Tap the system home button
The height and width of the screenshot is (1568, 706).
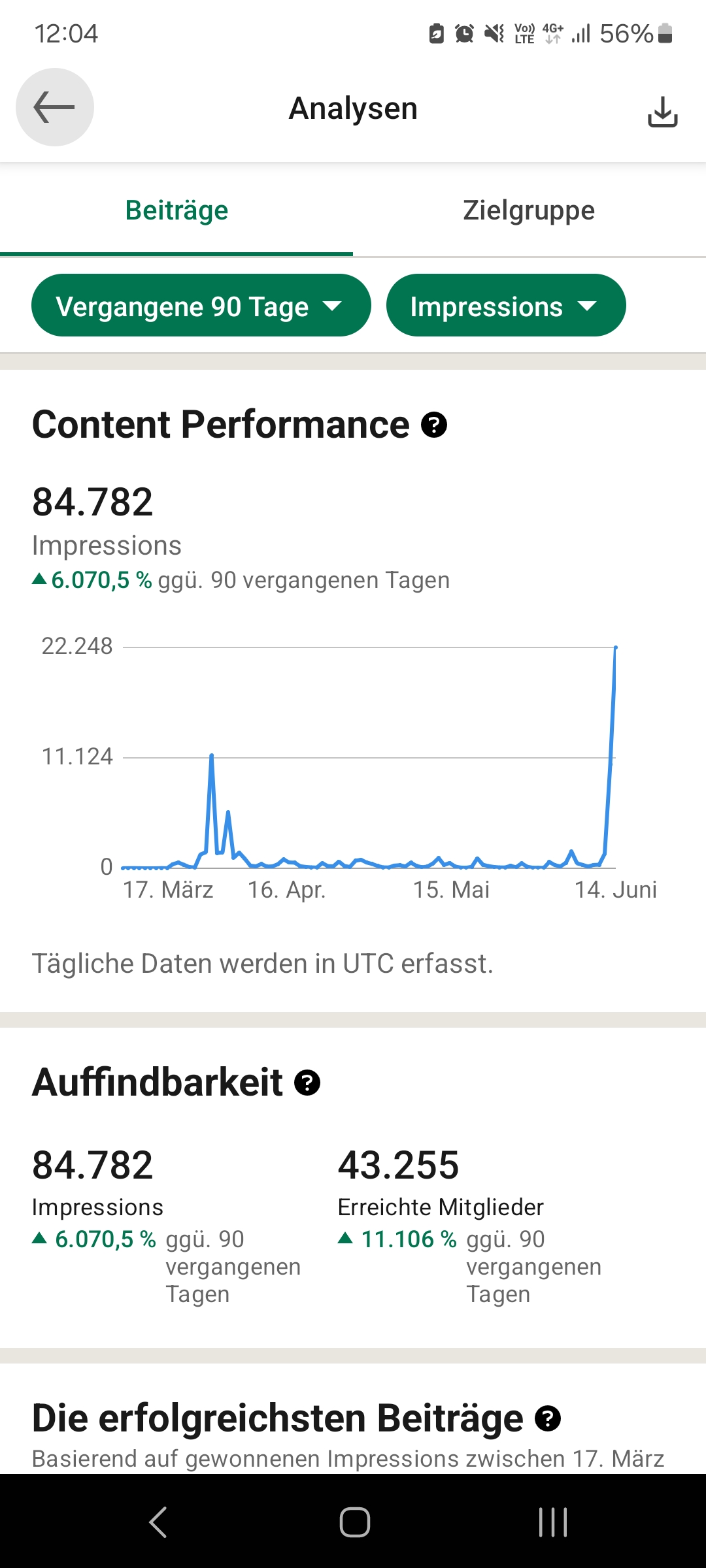coord(354,1522)
